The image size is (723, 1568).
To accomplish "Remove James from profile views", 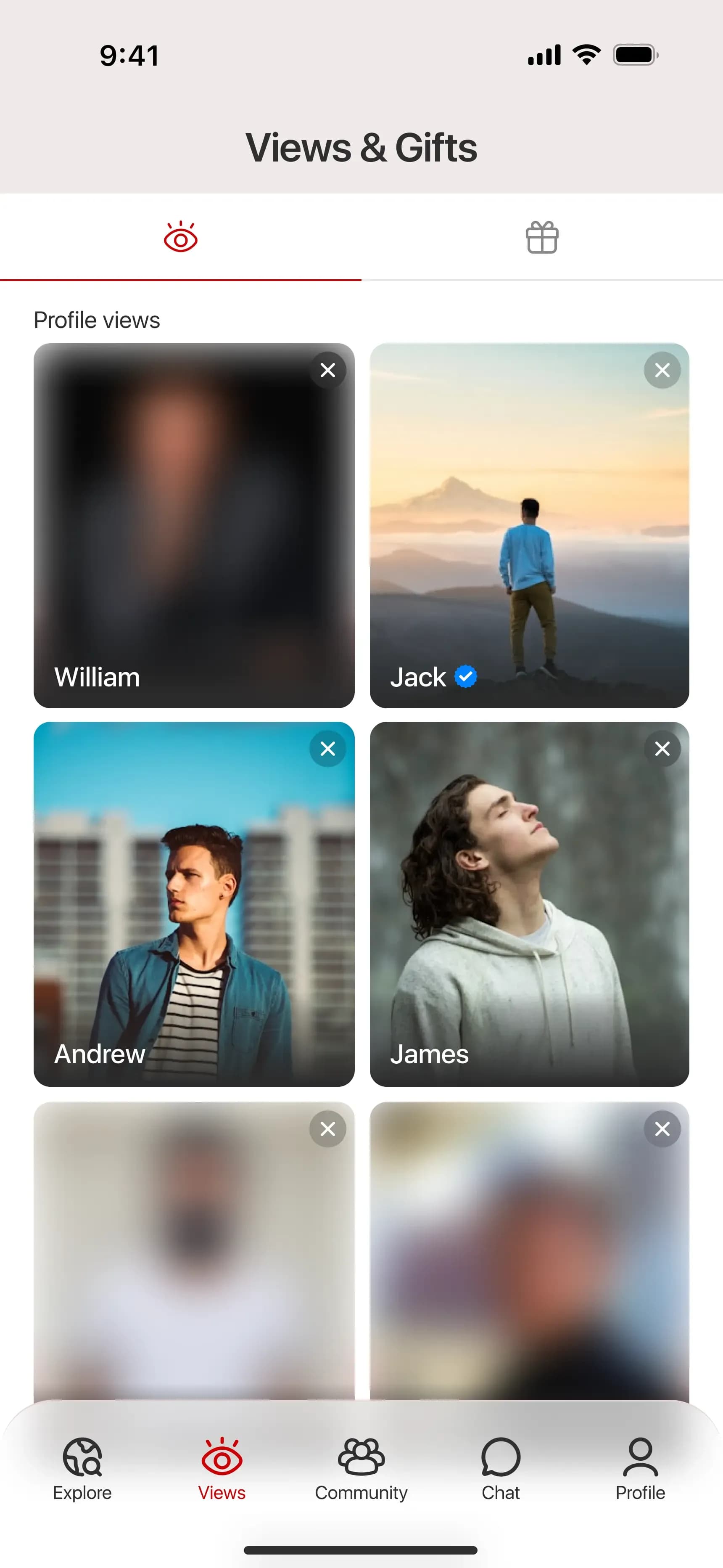I will 662,749.
